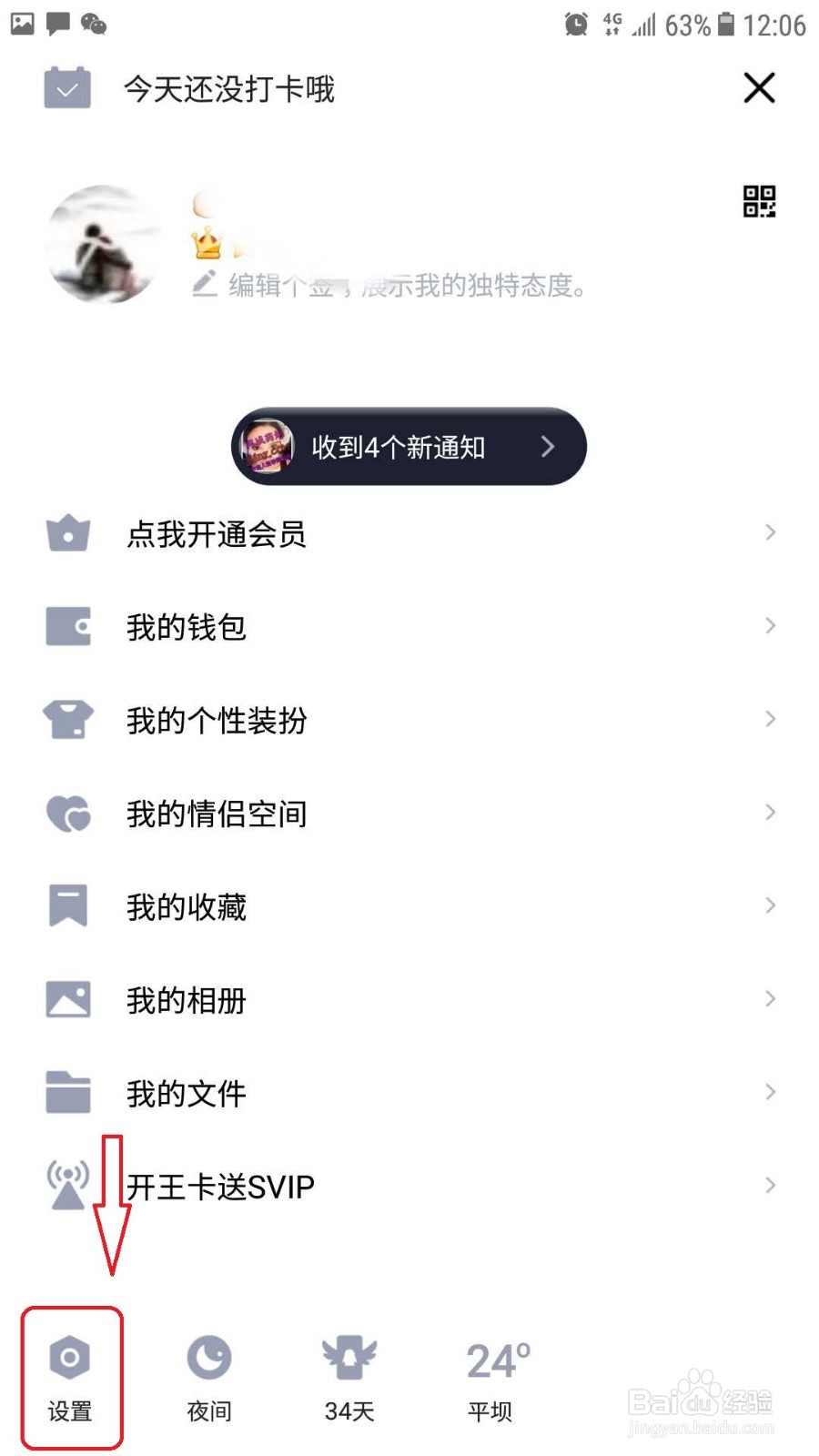Screen dimensions: 819x1456
Task: Open 点我开通会员 membership entry
Action: (x=218, y=534)
